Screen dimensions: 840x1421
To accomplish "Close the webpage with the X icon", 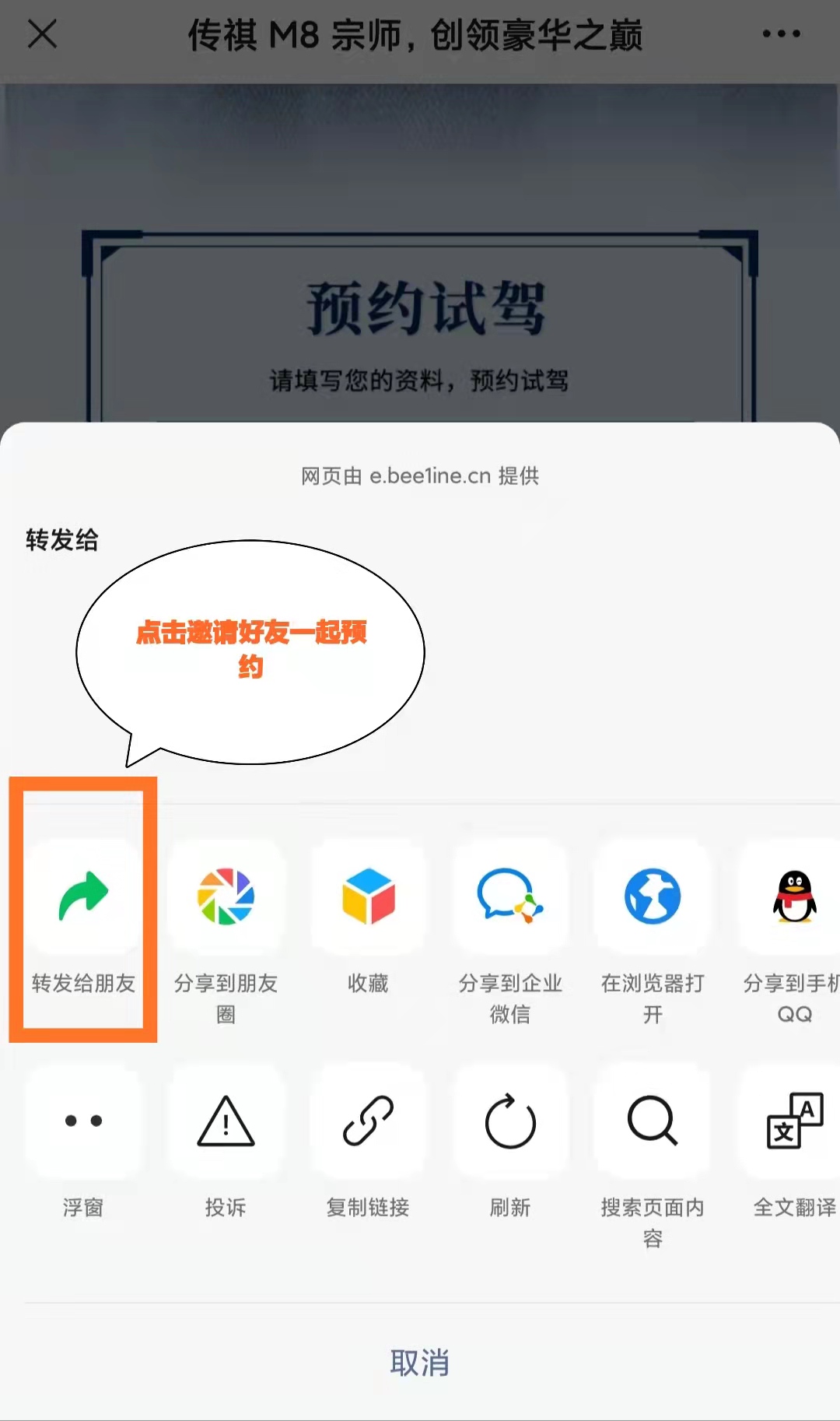I will pyautogui.click(x=42, y=34).
